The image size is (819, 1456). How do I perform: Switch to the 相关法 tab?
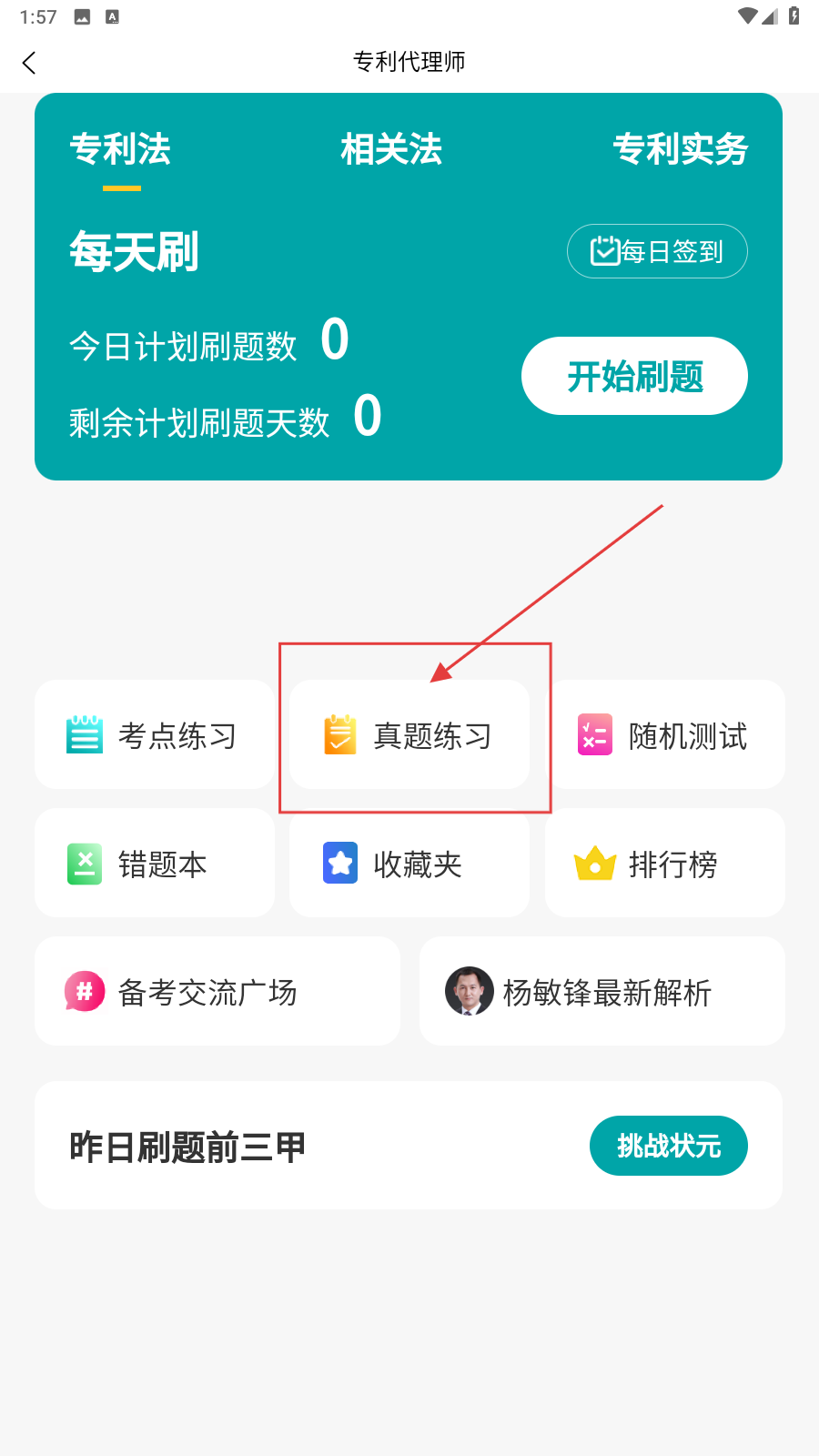coord(391,150)
